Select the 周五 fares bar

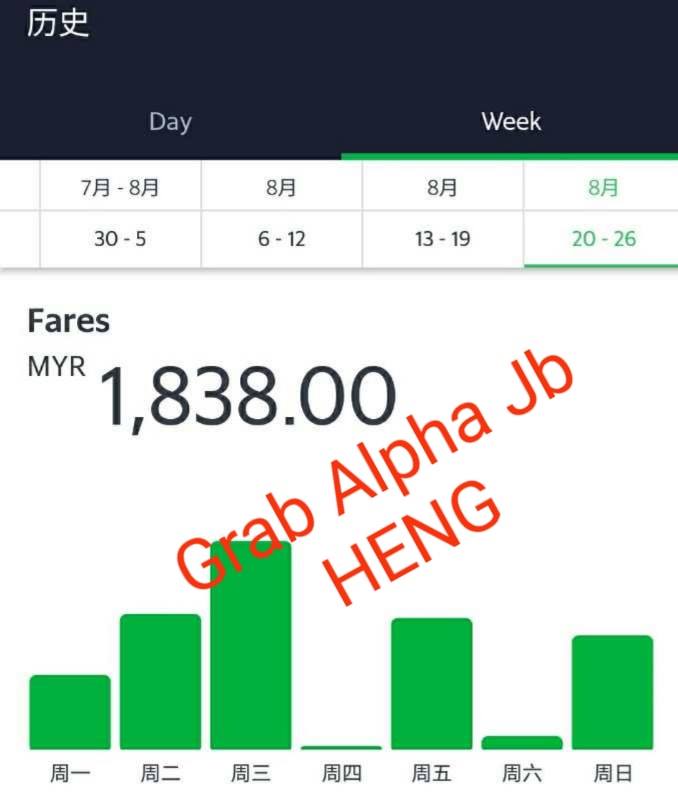tap(432, 684)
